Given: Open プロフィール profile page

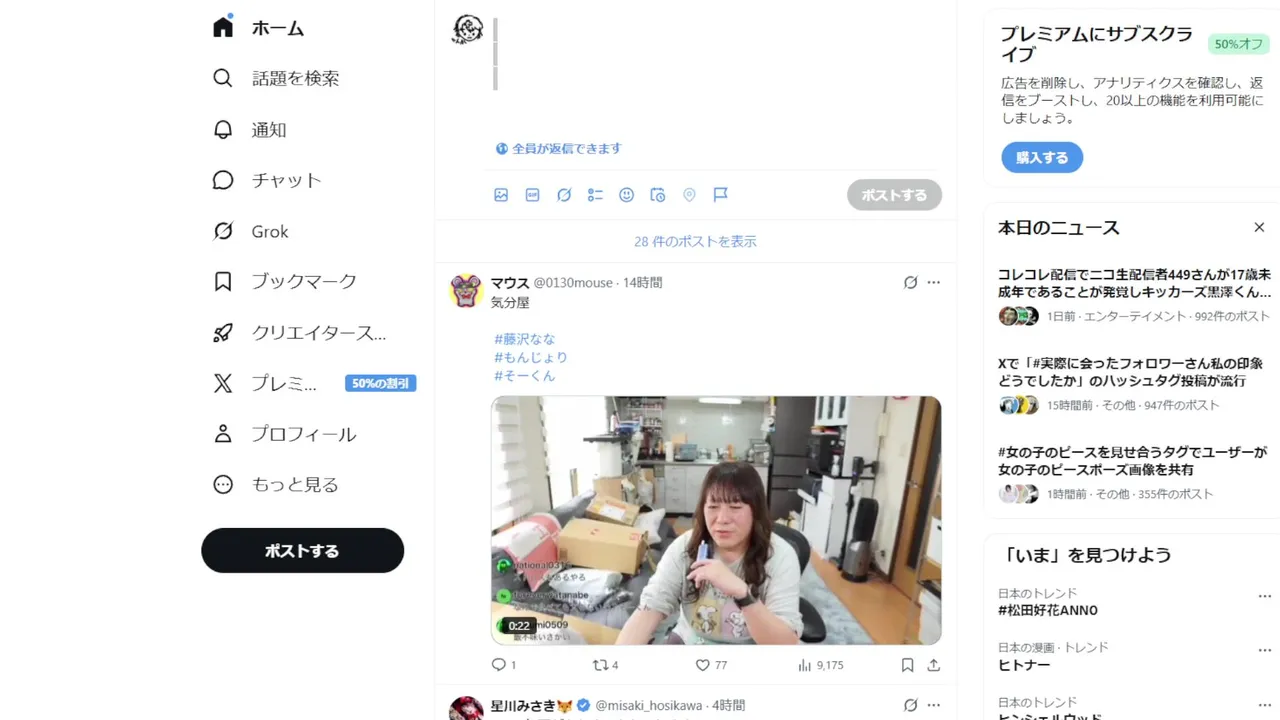Looking at the screenshot, I should 302,434.
